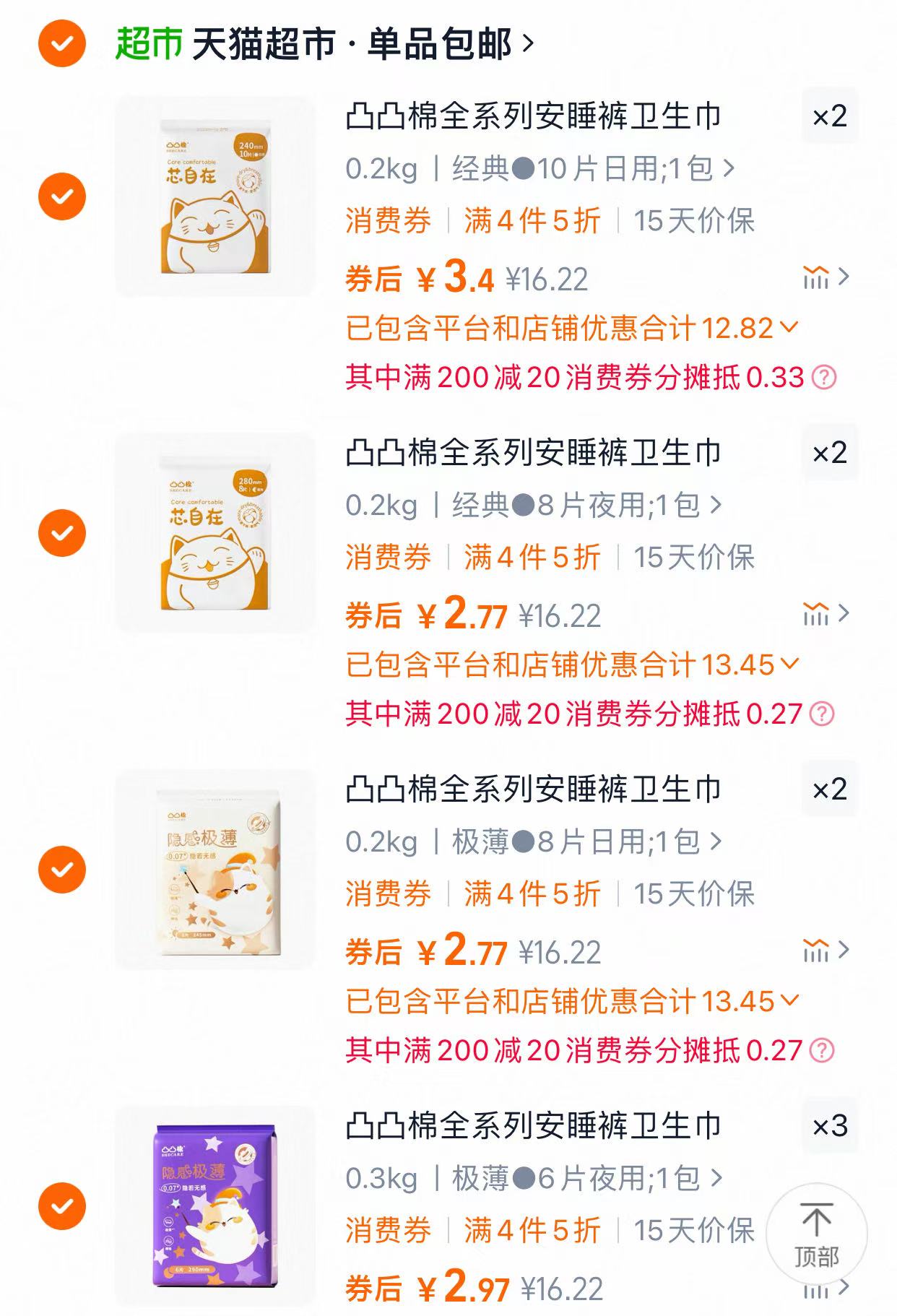Click the 15天价保 label on the night-use item
Viewport: 897px width, 1316px height.
click(x=698, y=558)
